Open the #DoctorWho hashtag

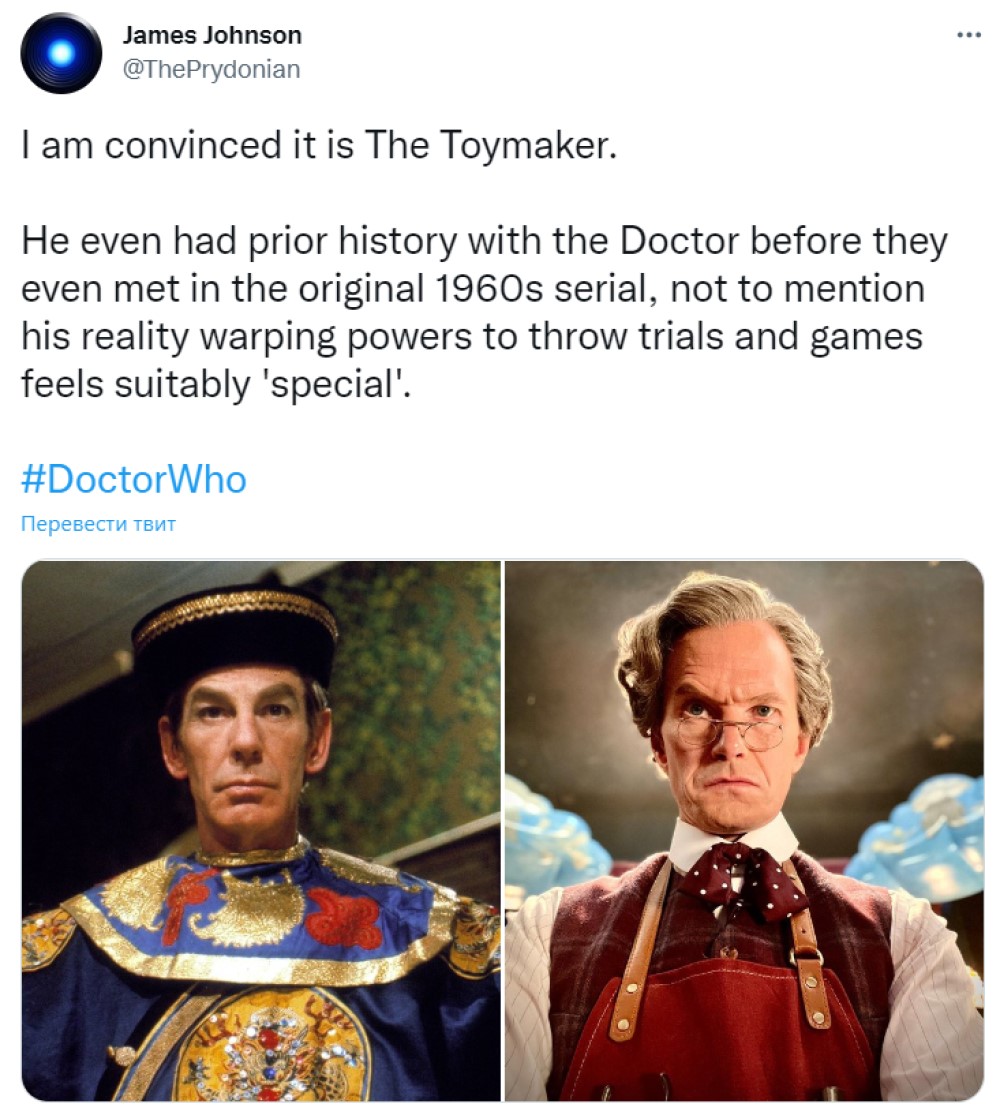click(133, 479)
